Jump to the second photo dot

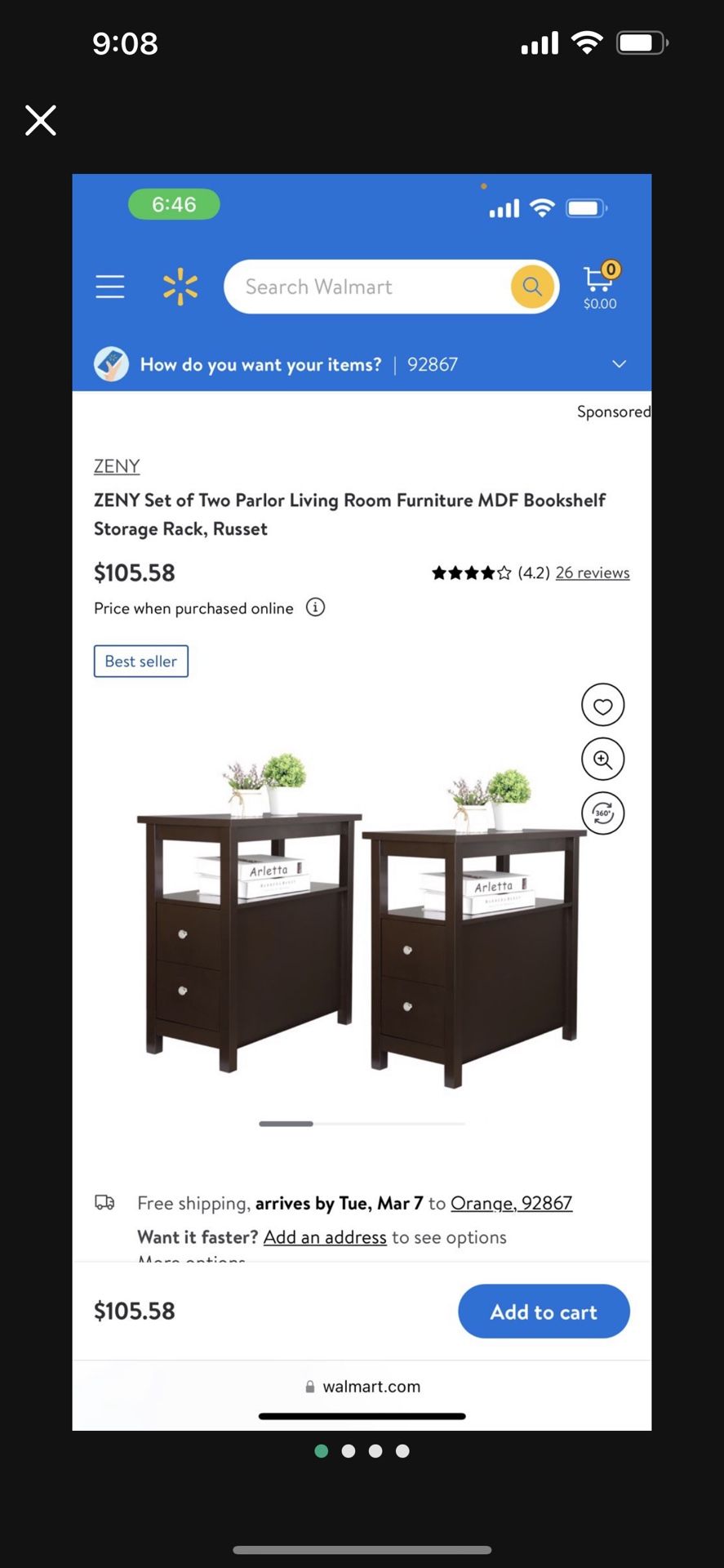[349, 1451]
